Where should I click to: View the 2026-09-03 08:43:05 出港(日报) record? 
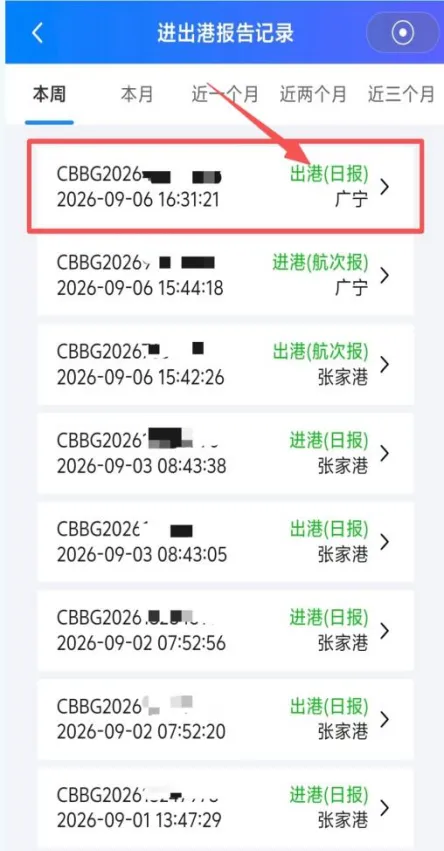coord(225,542)
